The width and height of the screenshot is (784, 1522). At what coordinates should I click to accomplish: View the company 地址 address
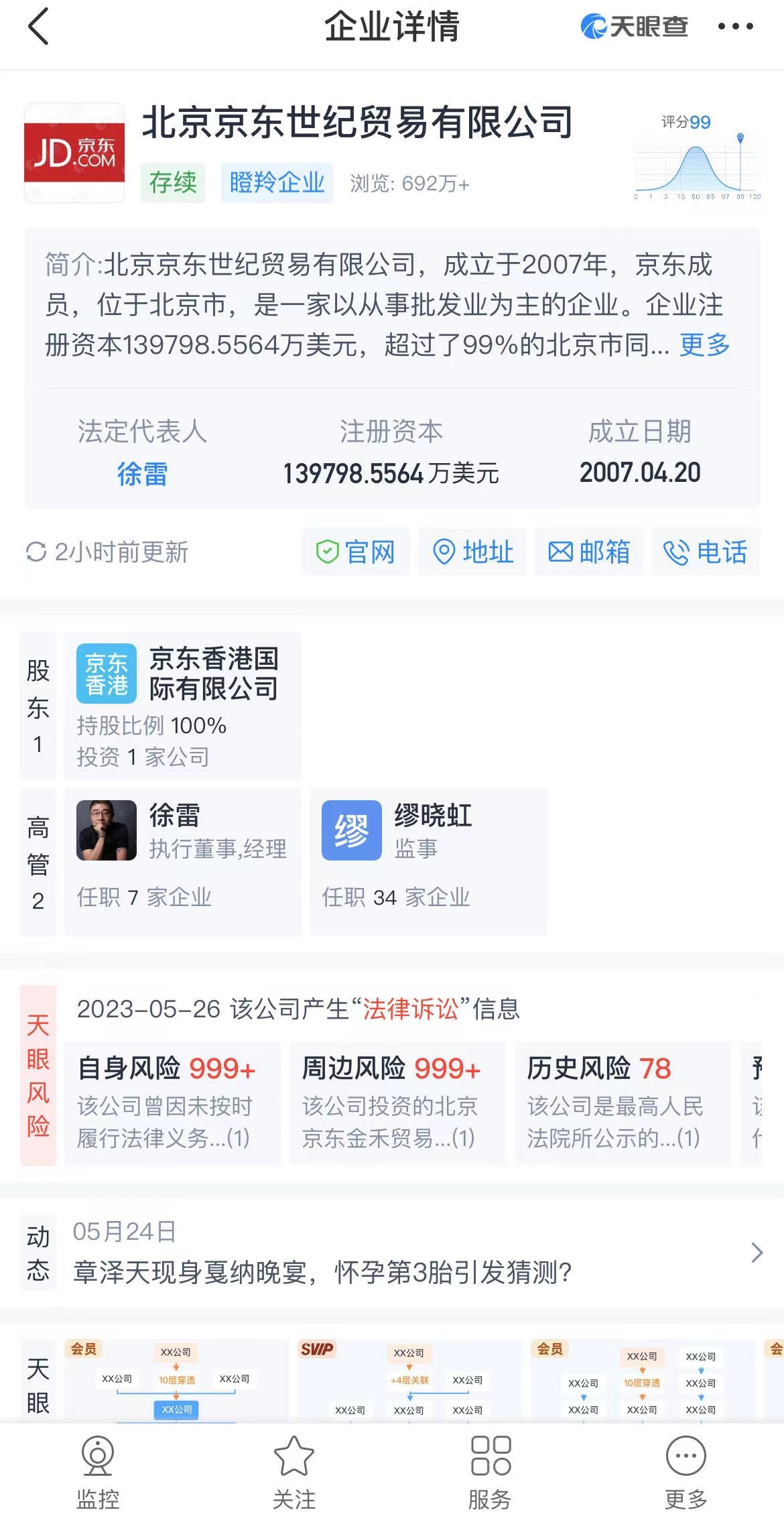(x=472, y=552)
